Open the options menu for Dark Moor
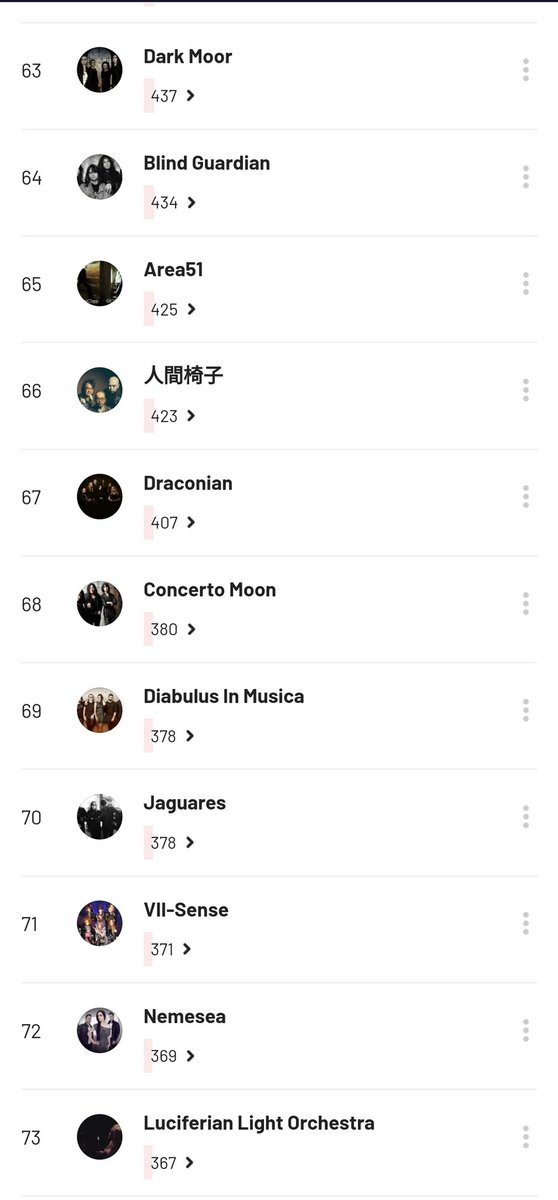Screen dimensions: 558x1200 525,70
